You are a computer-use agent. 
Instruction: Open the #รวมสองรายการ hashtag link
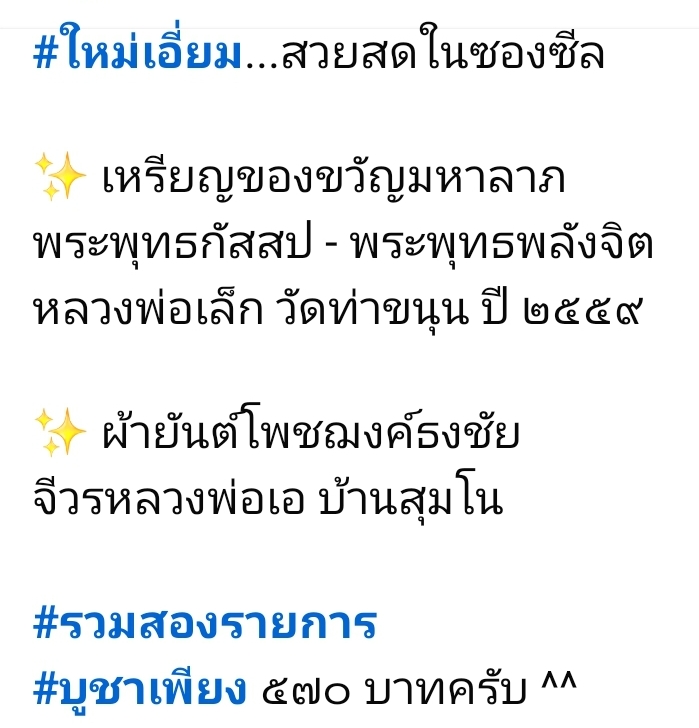205,625
